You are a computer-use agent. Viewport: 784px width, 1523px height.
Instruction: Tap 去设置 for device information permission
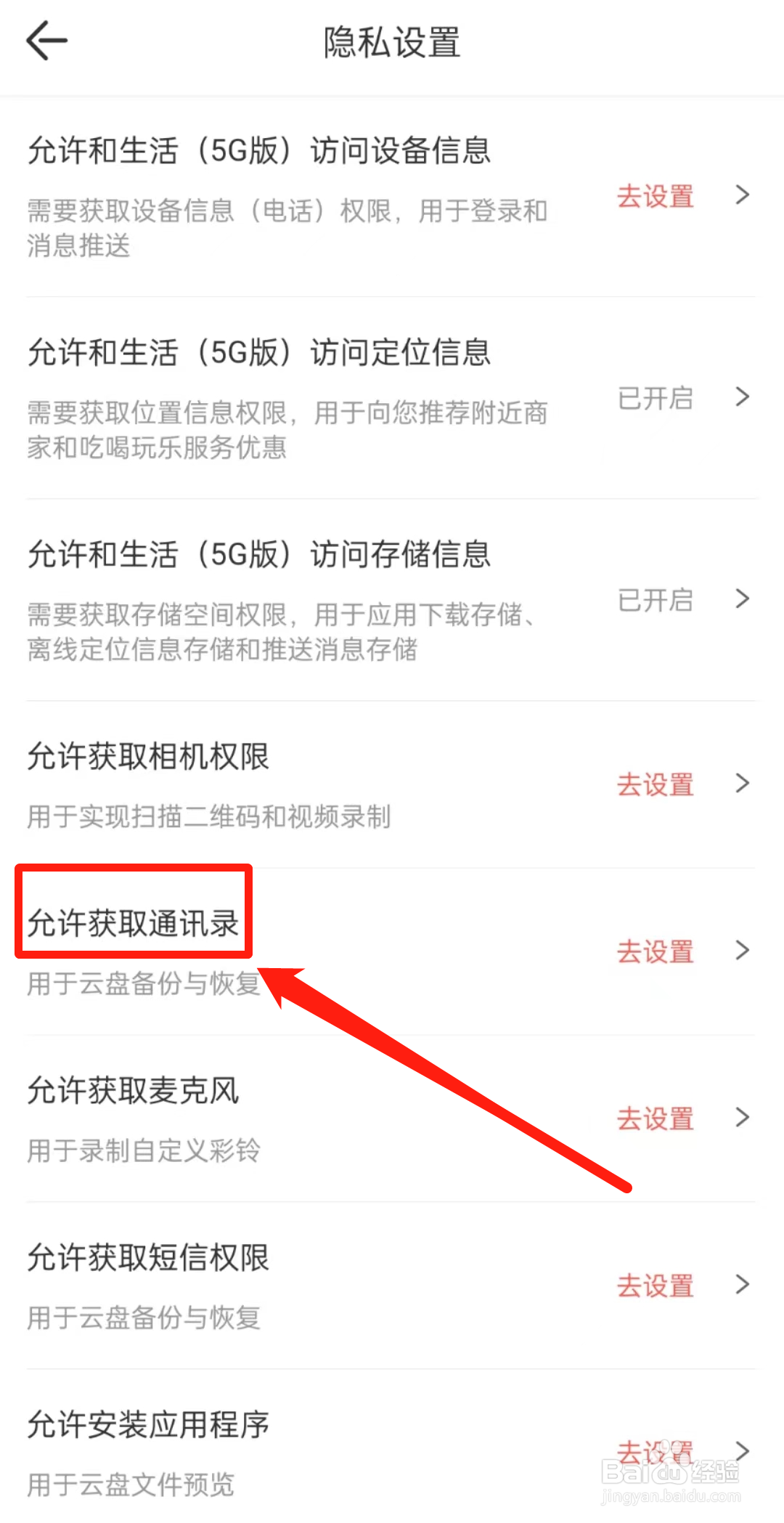click(x=653, y=196)
